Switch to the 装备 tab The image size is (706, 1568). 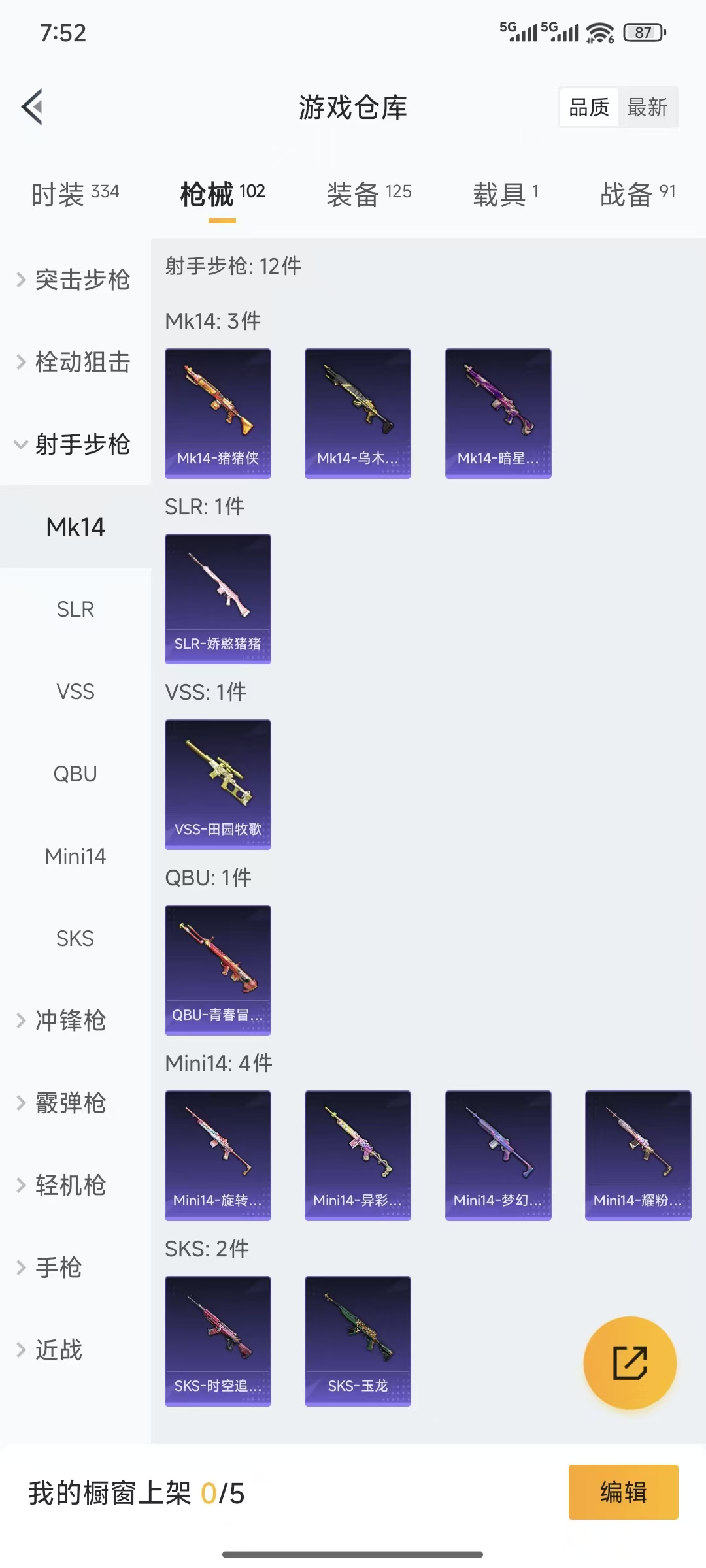[x=369, y=194]
